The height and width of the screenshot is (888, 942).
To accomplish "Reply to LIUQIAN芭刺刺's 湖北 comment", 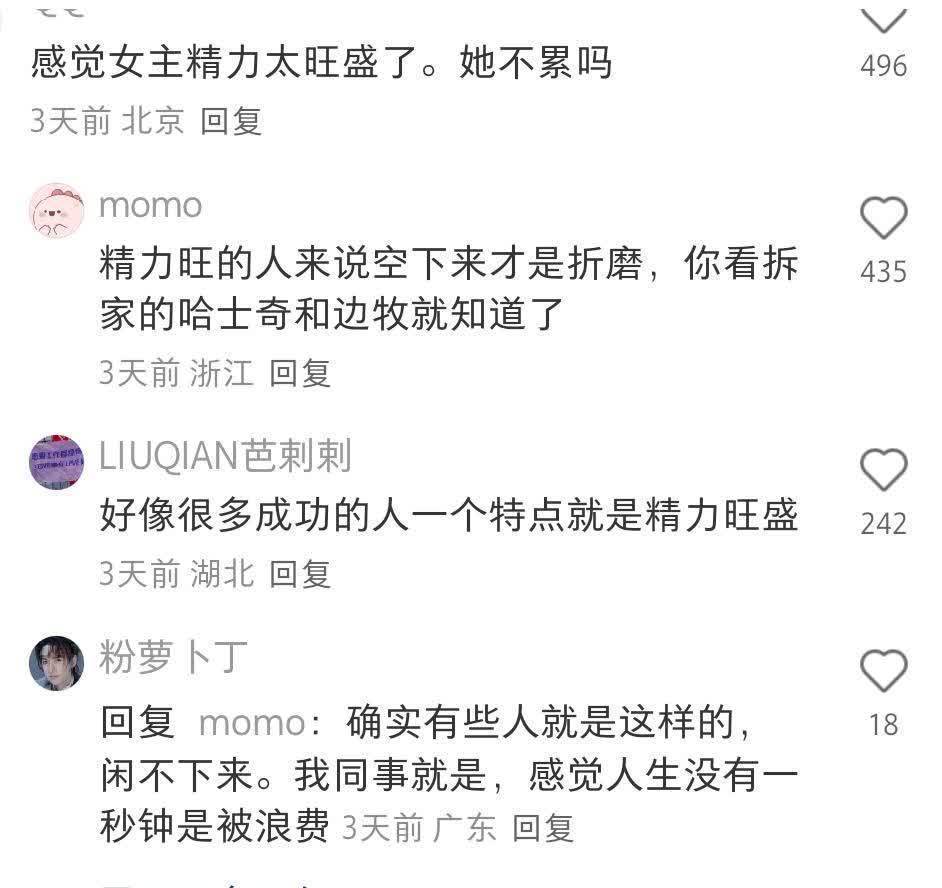I will click(x=300, y=574).
